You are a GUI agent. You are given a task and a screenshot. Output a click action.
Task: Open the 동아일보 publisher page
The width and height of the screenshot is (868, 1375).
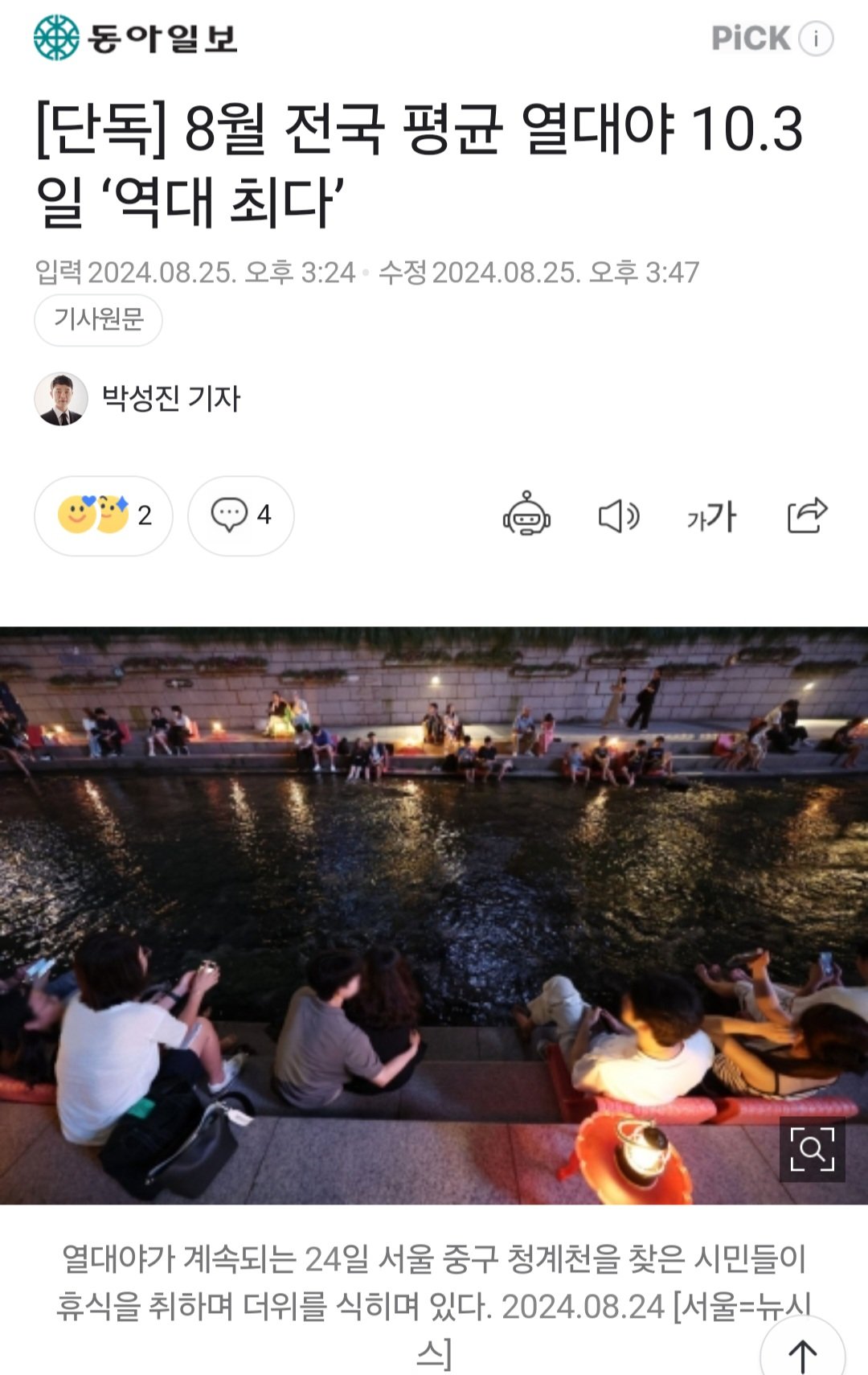point(135,38)
